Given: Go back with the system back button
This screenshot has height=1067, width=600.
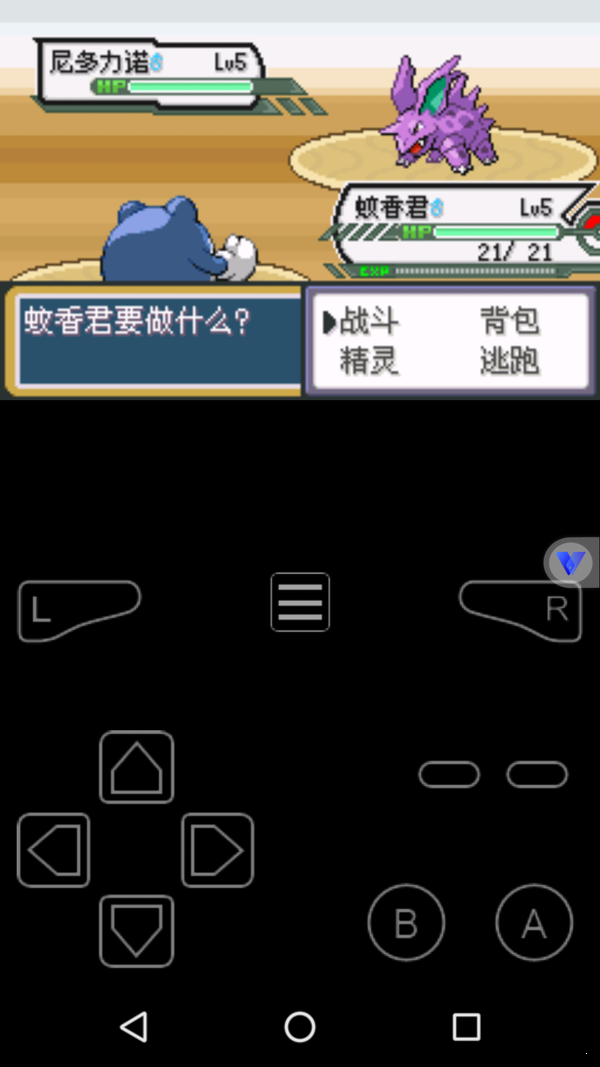Looking at the screenshot, I should (x=133, y=1026).
